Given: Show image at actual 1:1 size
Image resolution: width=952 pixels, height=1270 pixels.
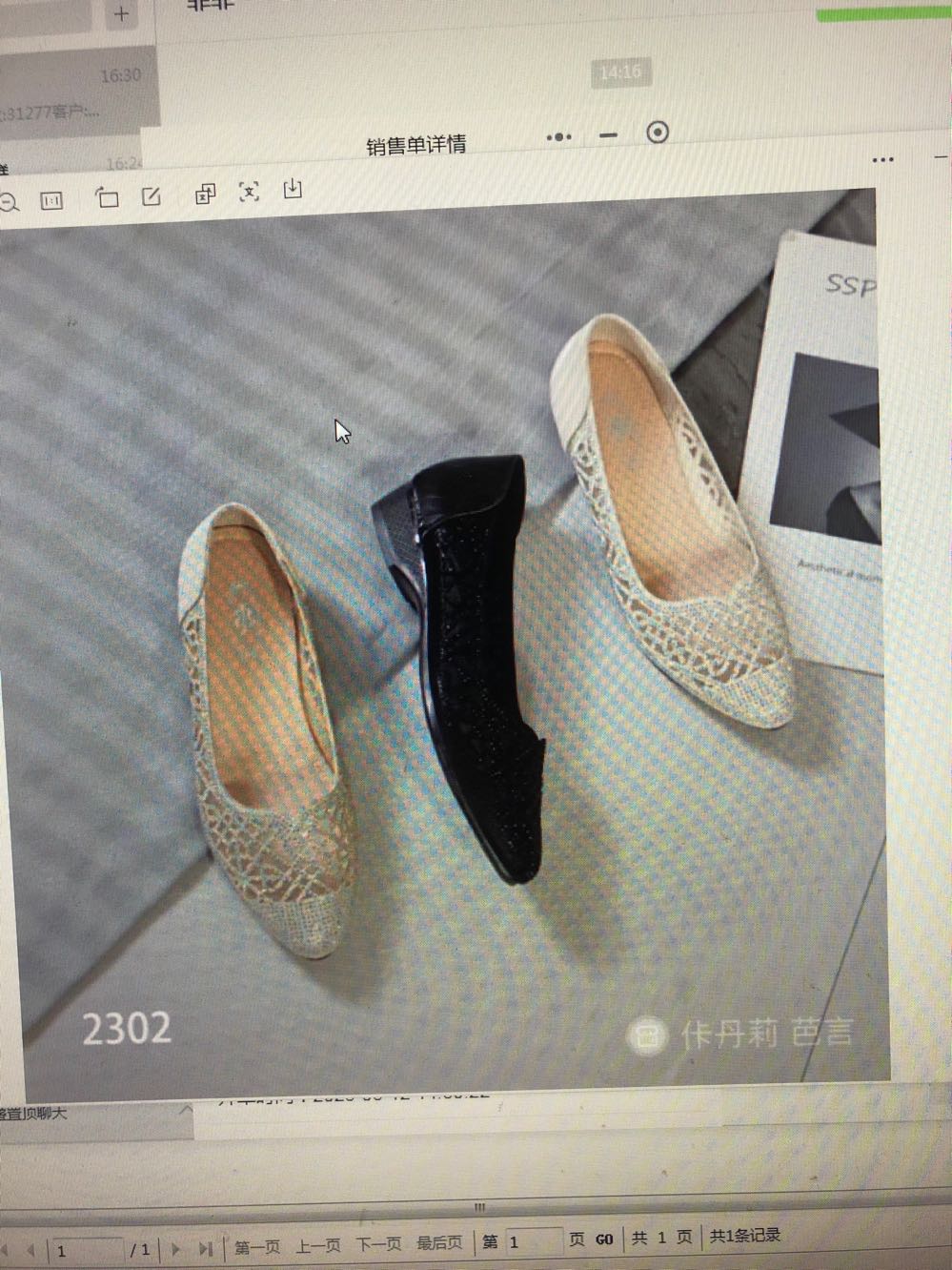Looking at the screenshot, I should tap(51, 200).
